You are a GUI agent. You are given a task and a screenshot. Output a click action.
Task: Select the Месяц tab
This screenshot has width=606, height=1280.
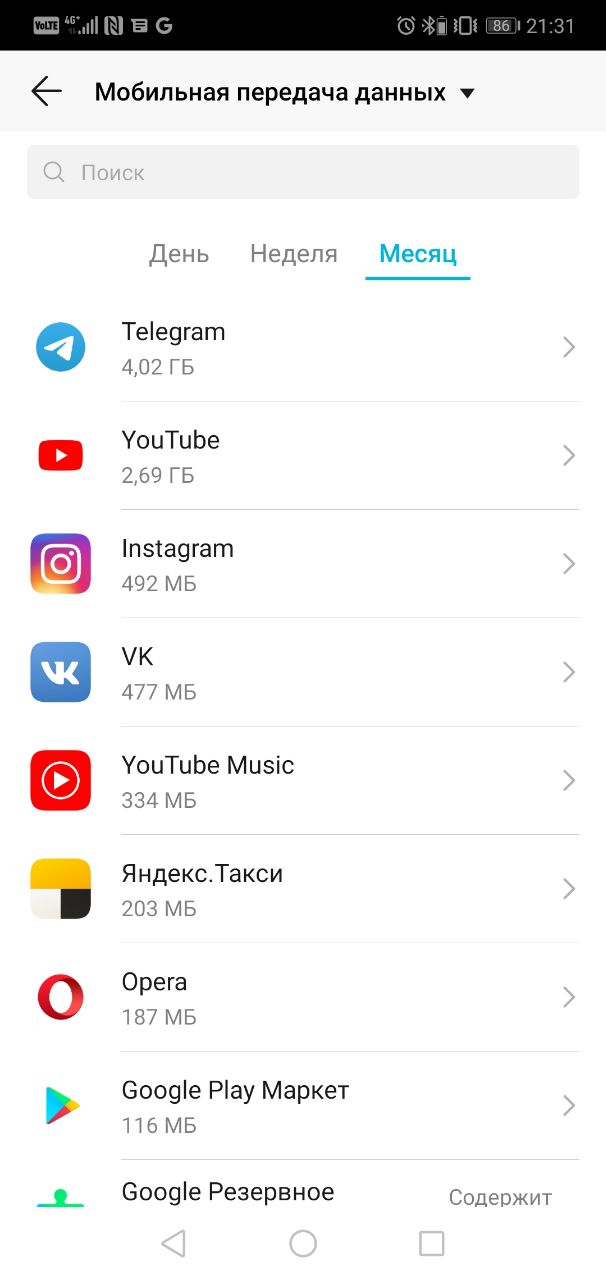pyautogui.click(x=418, y=254)
